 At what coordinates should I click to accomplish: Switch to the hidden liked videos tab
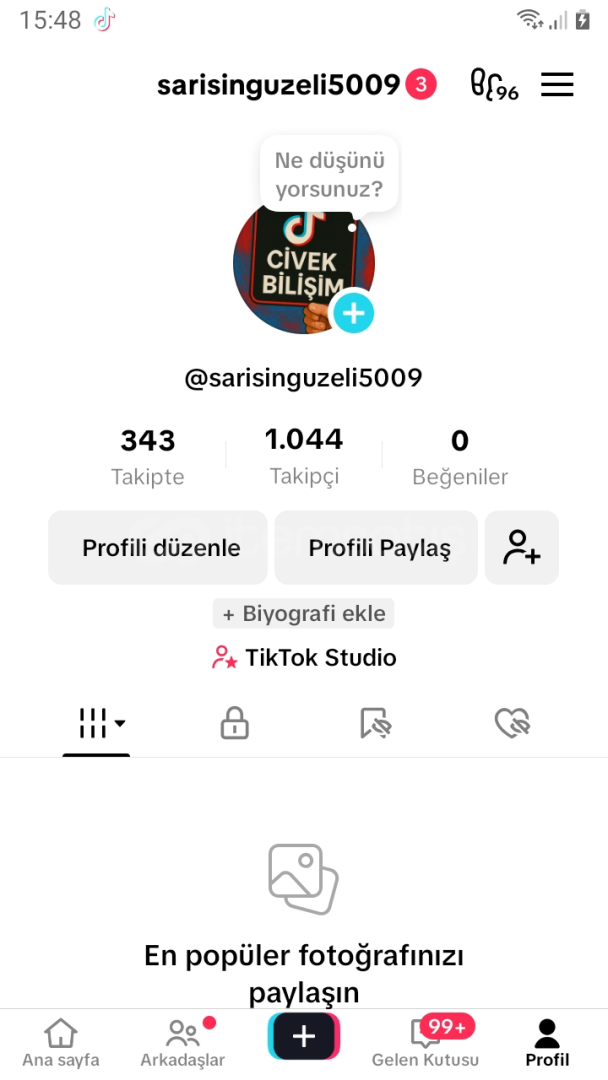(x=512, y=723)
